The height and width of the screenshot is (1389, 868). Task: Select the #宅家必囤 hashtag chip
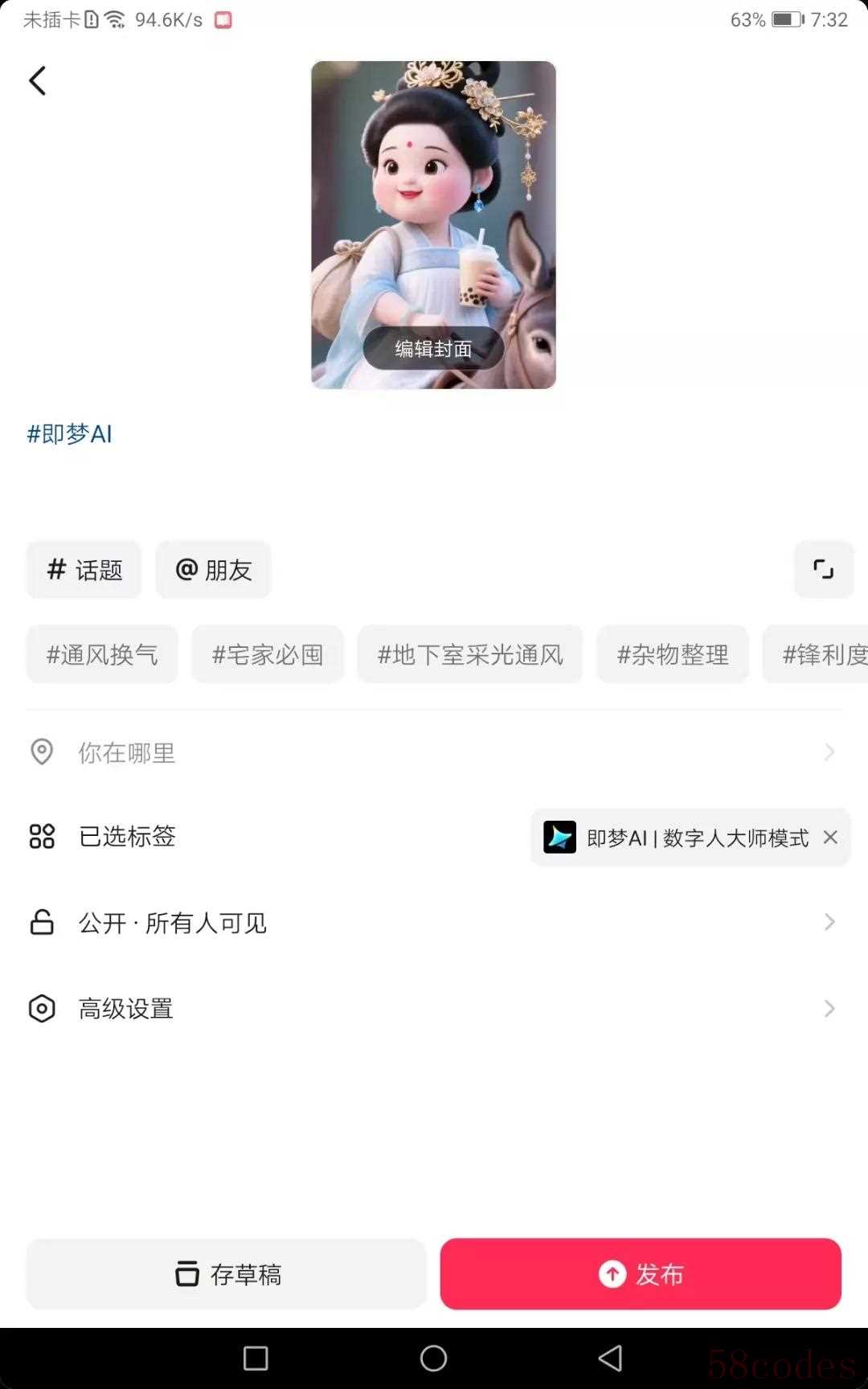point(268,655)
